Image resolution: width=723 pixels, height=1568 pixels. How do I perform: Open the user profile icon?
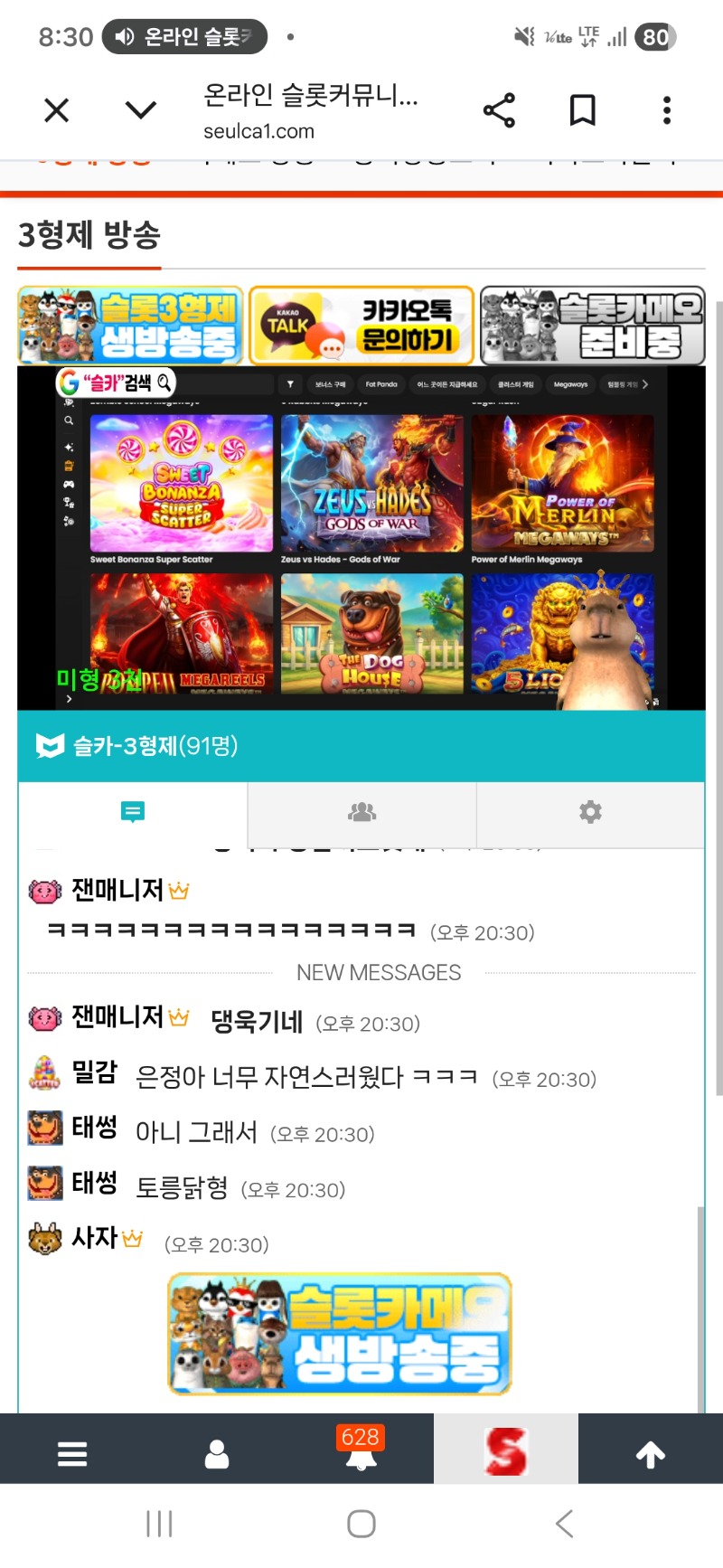[x=217, y=1453]
